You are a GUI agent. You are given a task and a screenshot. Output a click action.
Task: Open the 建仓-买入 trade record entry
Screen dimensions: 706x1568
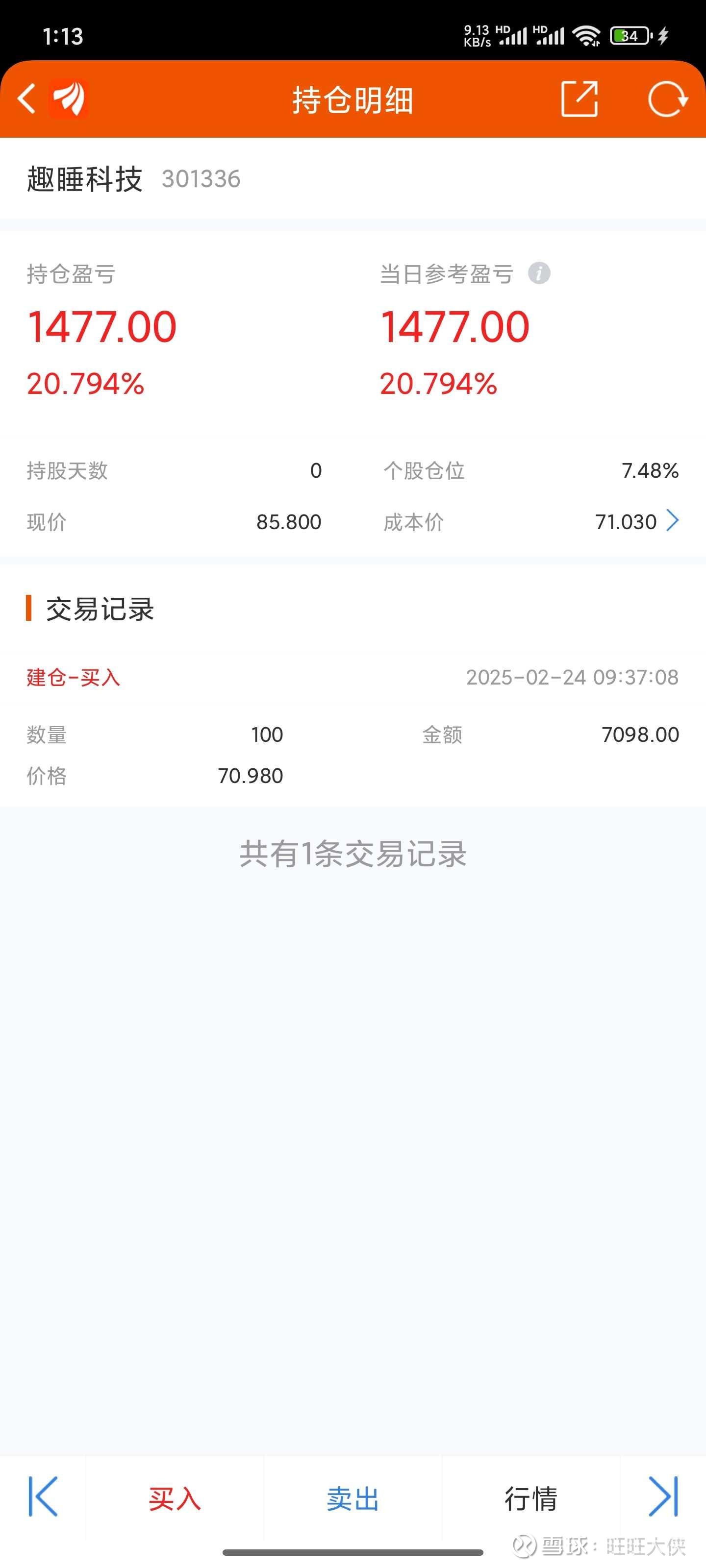click(73, 678)
